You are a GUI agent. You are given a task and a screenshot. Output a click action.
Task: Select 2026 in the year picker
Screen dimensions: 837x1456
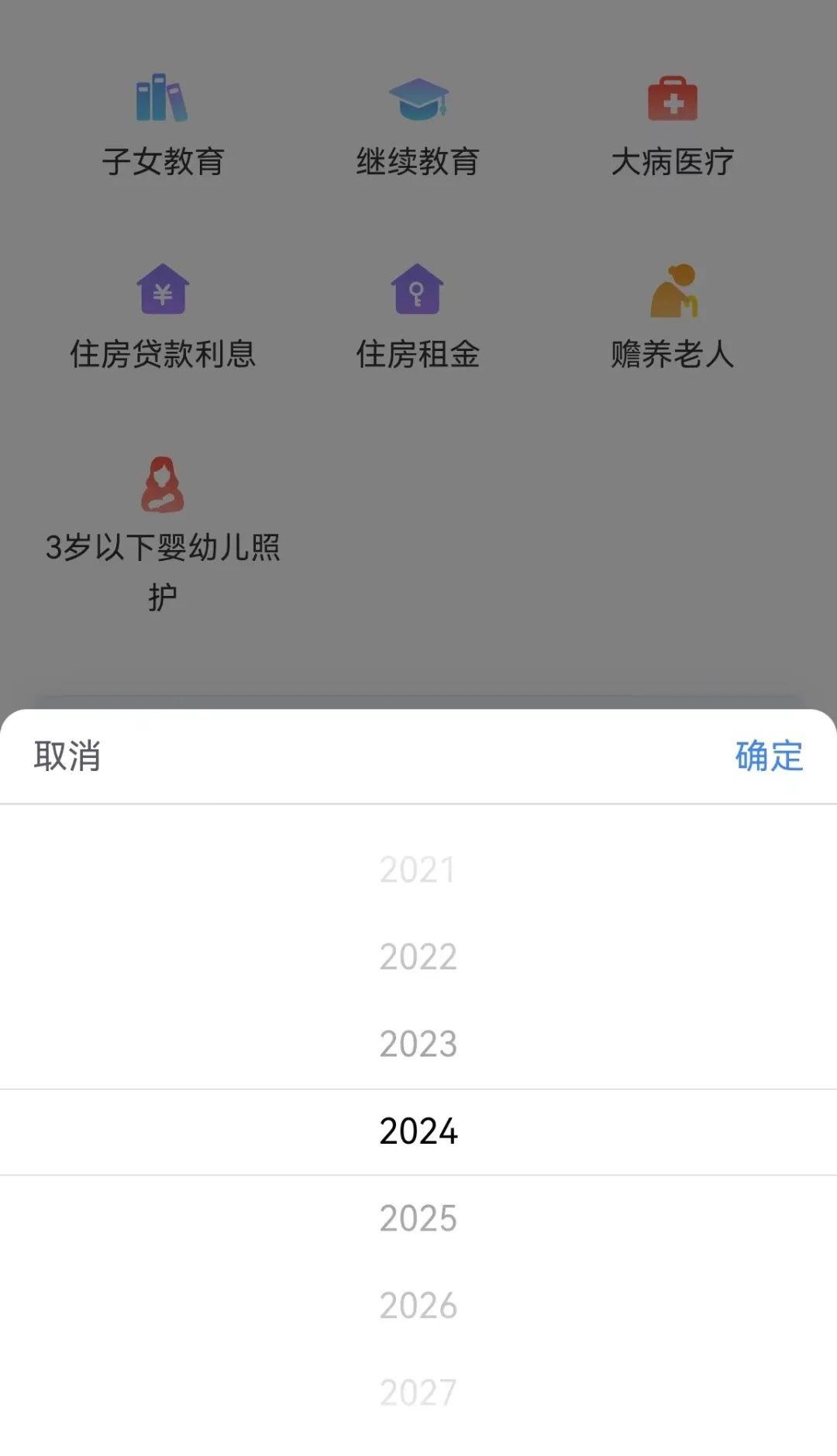coord(418,1306)
